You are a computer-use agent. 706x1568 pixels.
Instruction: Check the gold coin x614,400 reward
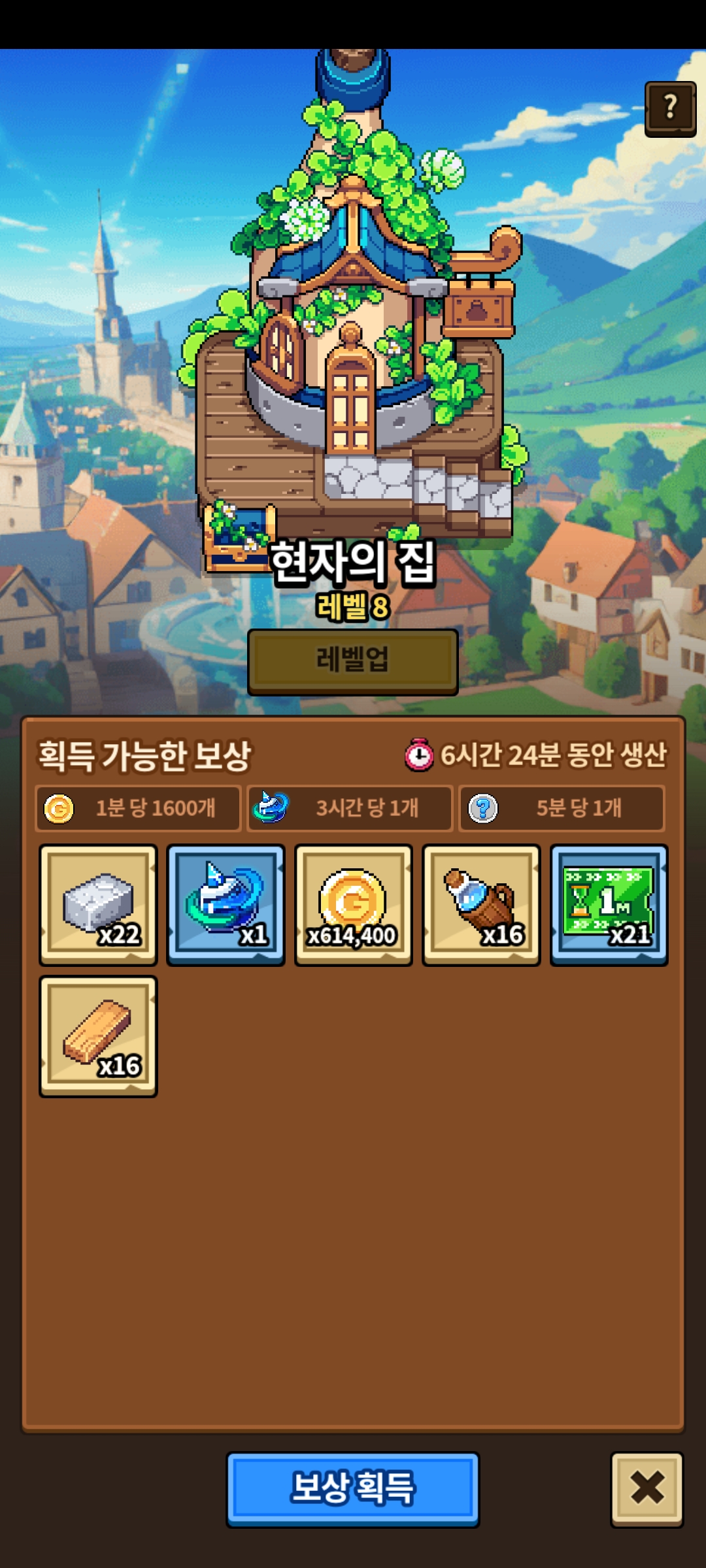(x=353, y=904)
